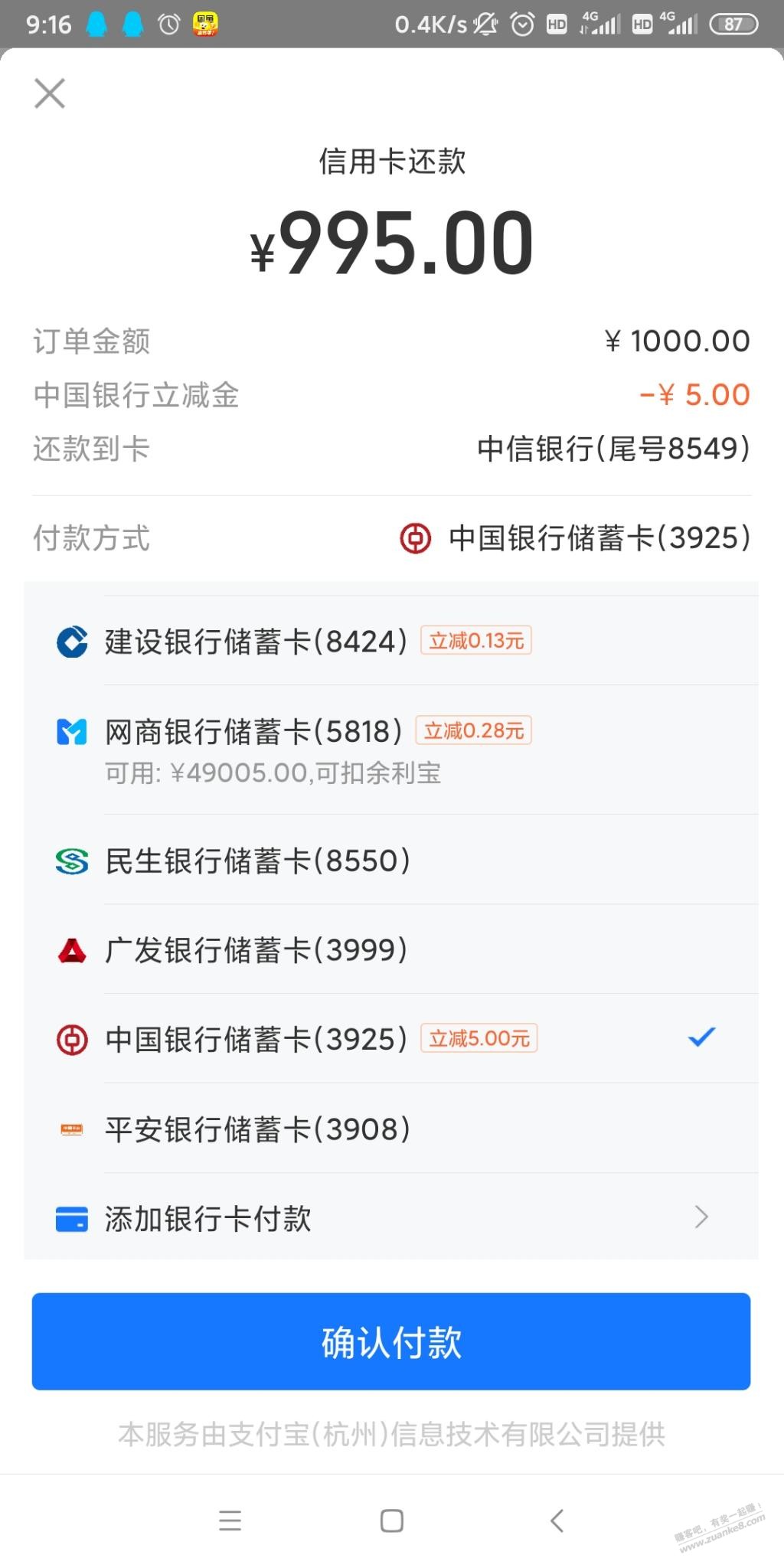Tap the 立减5.00元 discount tag
The width and height of the screenshot is (784, 1568).
click(481, 1039)
